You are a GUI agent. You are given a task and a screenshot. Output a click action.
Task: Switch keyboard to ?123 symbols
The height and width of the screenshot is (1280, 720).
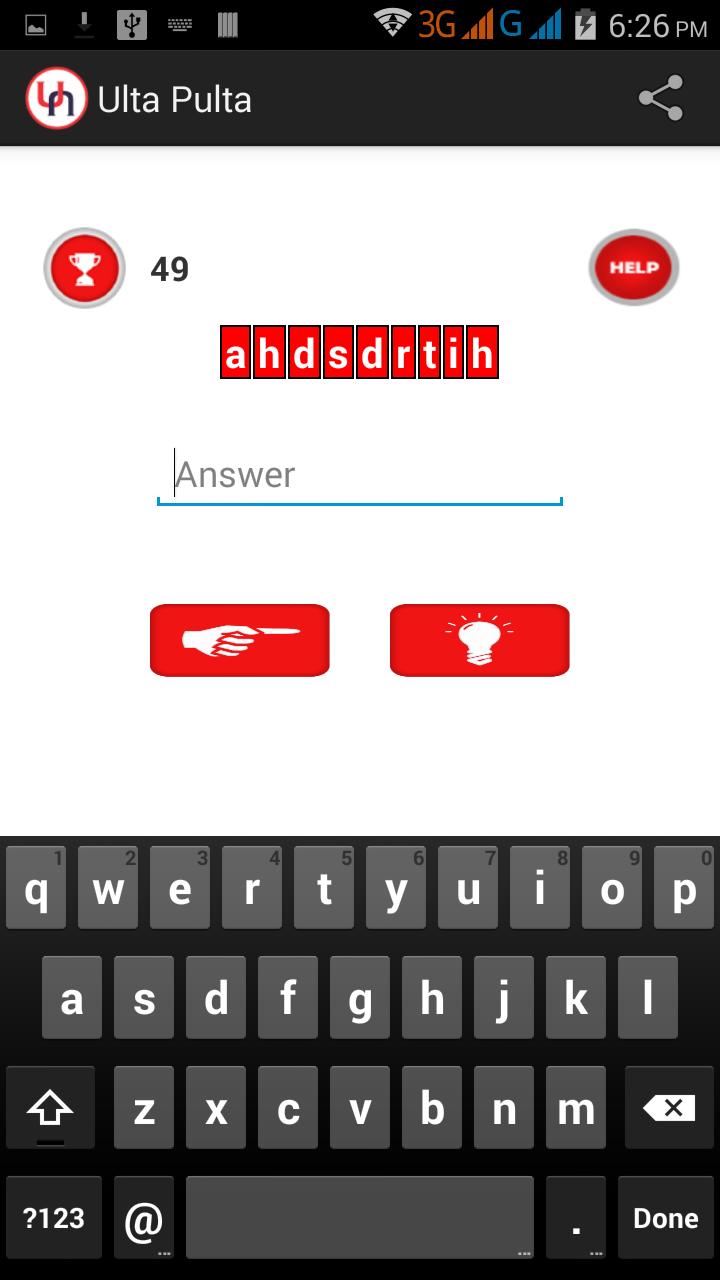[54, 1217]
